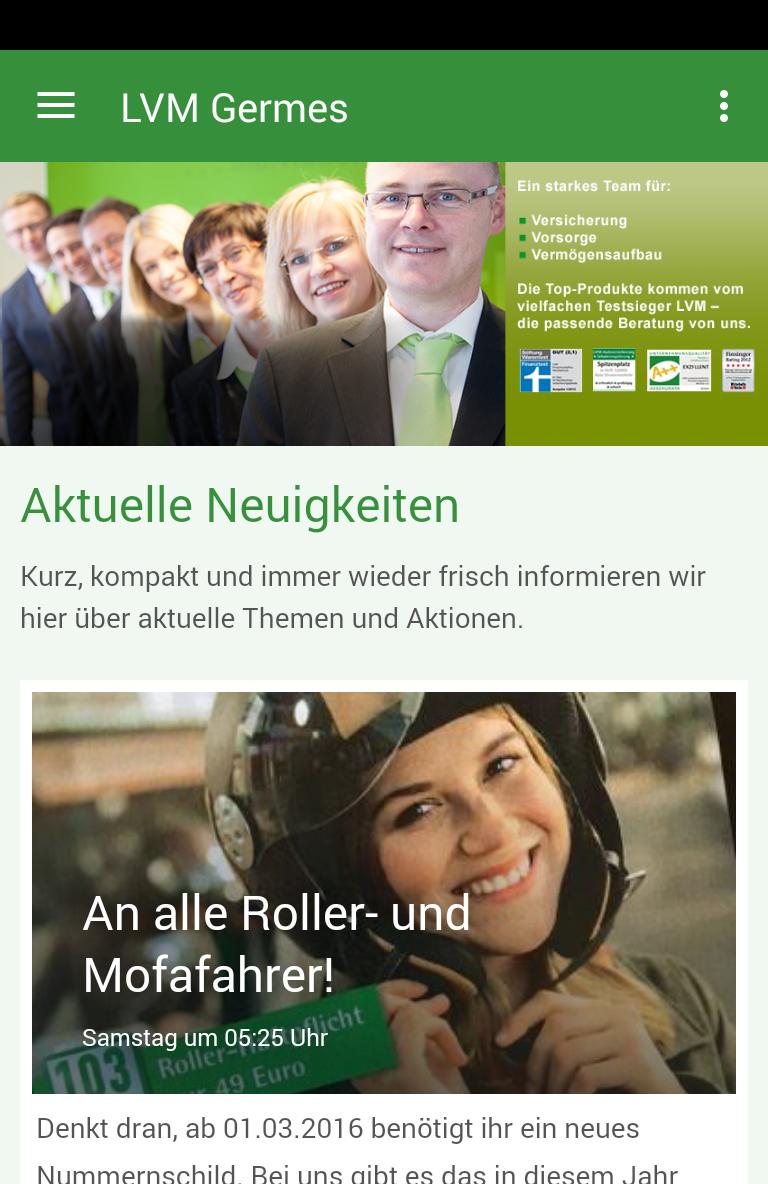Screen dimensions: 768x1184
Task: Open the 'An alle Roller- und Mofafahrer!' news card
Action: coord(384,892)
